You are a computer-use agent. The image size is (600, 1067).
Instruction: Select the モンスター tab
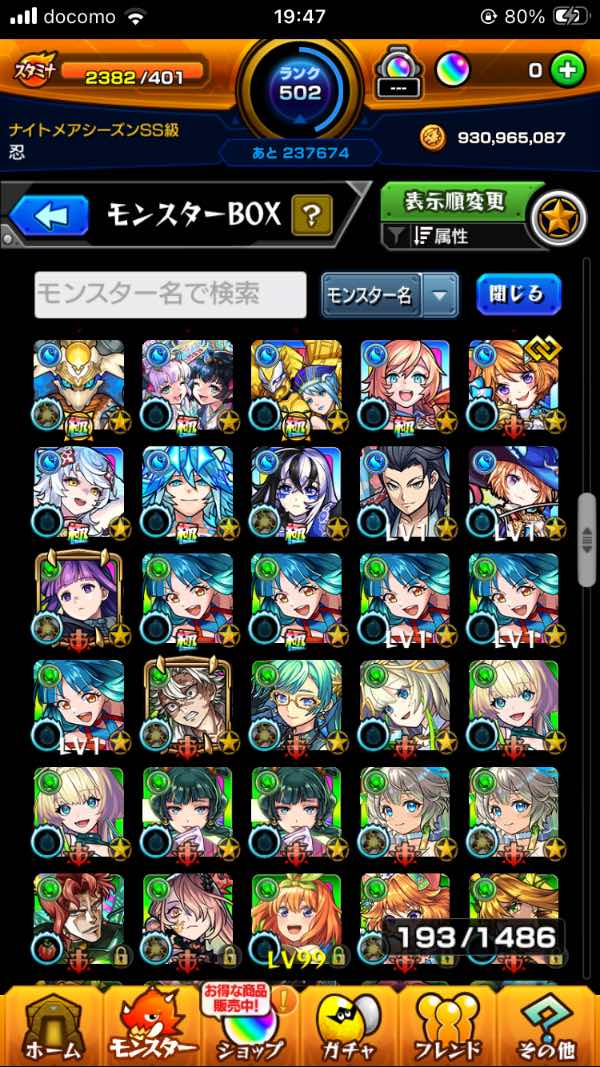tap(150, 1025)
